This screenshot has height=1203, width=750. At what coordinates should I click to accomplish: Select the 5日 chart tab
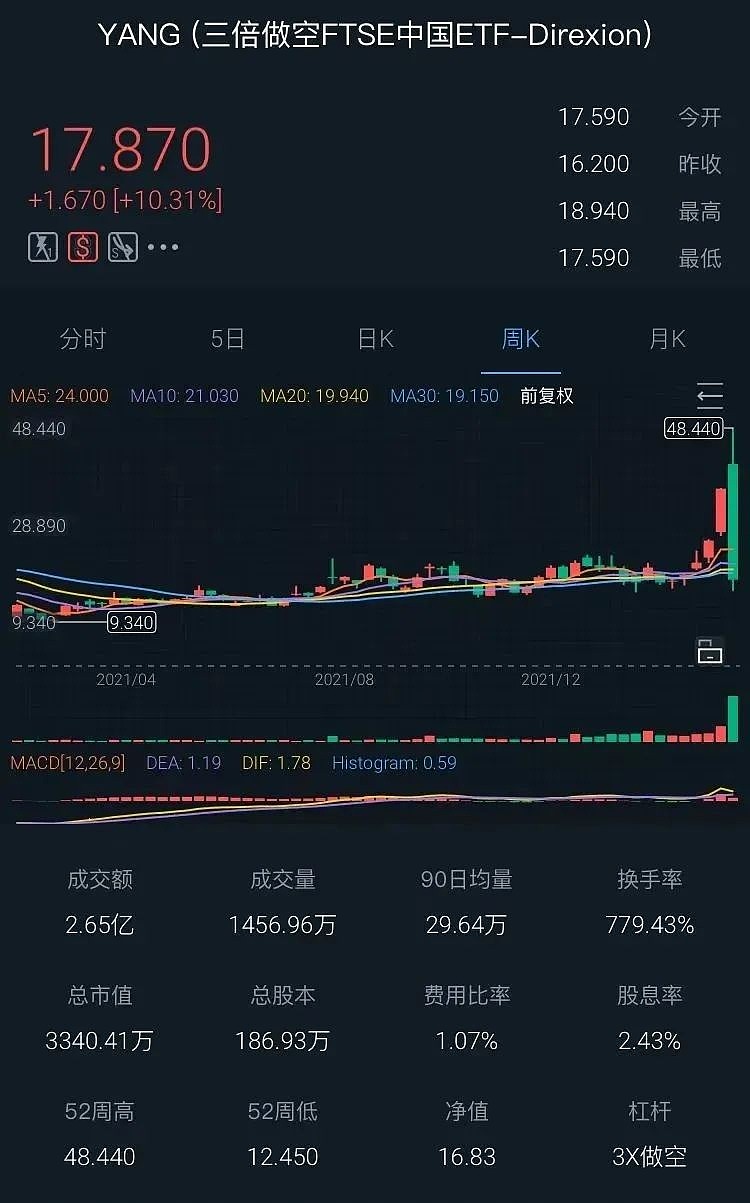coord(228,339)
